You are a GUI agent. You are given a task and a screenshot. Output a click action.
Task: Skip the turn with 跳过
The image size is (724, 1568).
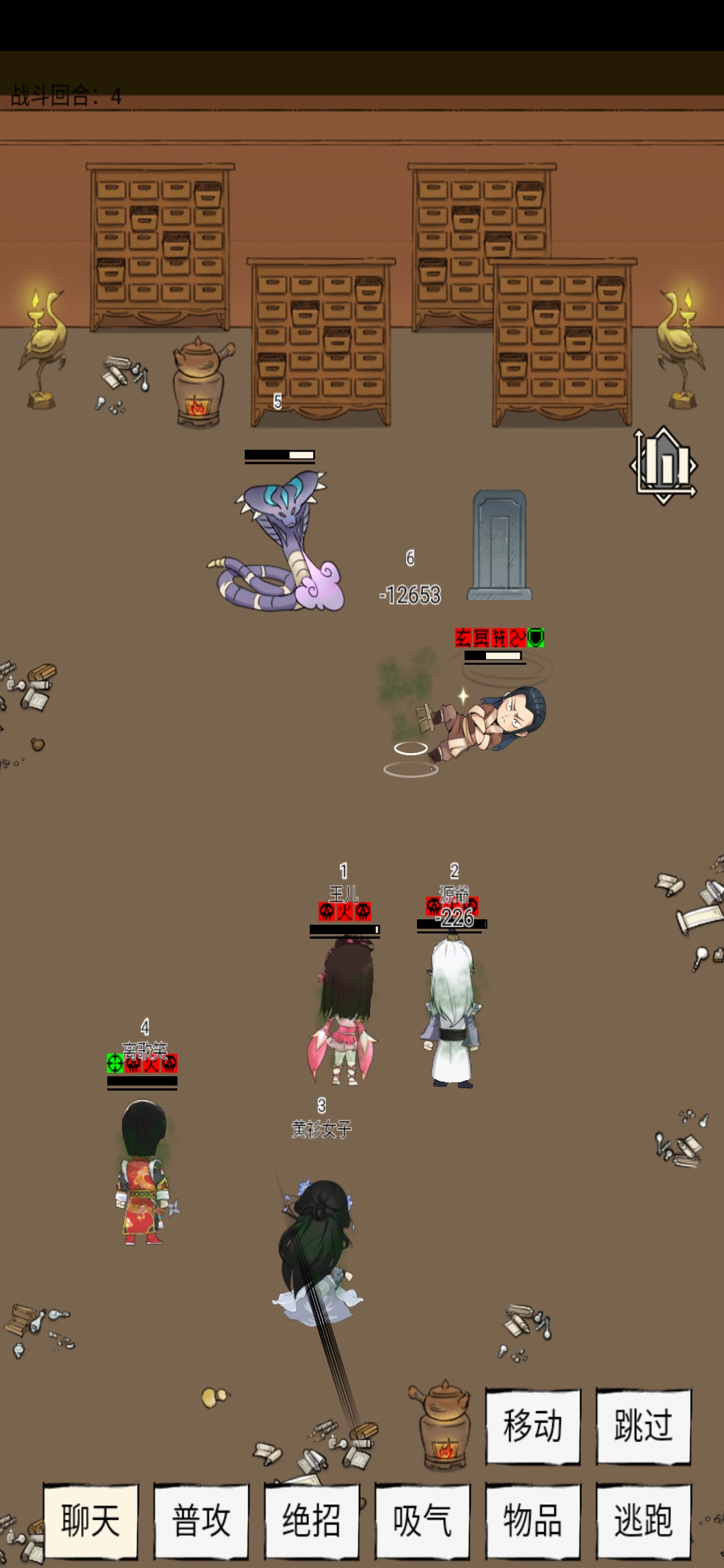click(x=644, y=1426)
